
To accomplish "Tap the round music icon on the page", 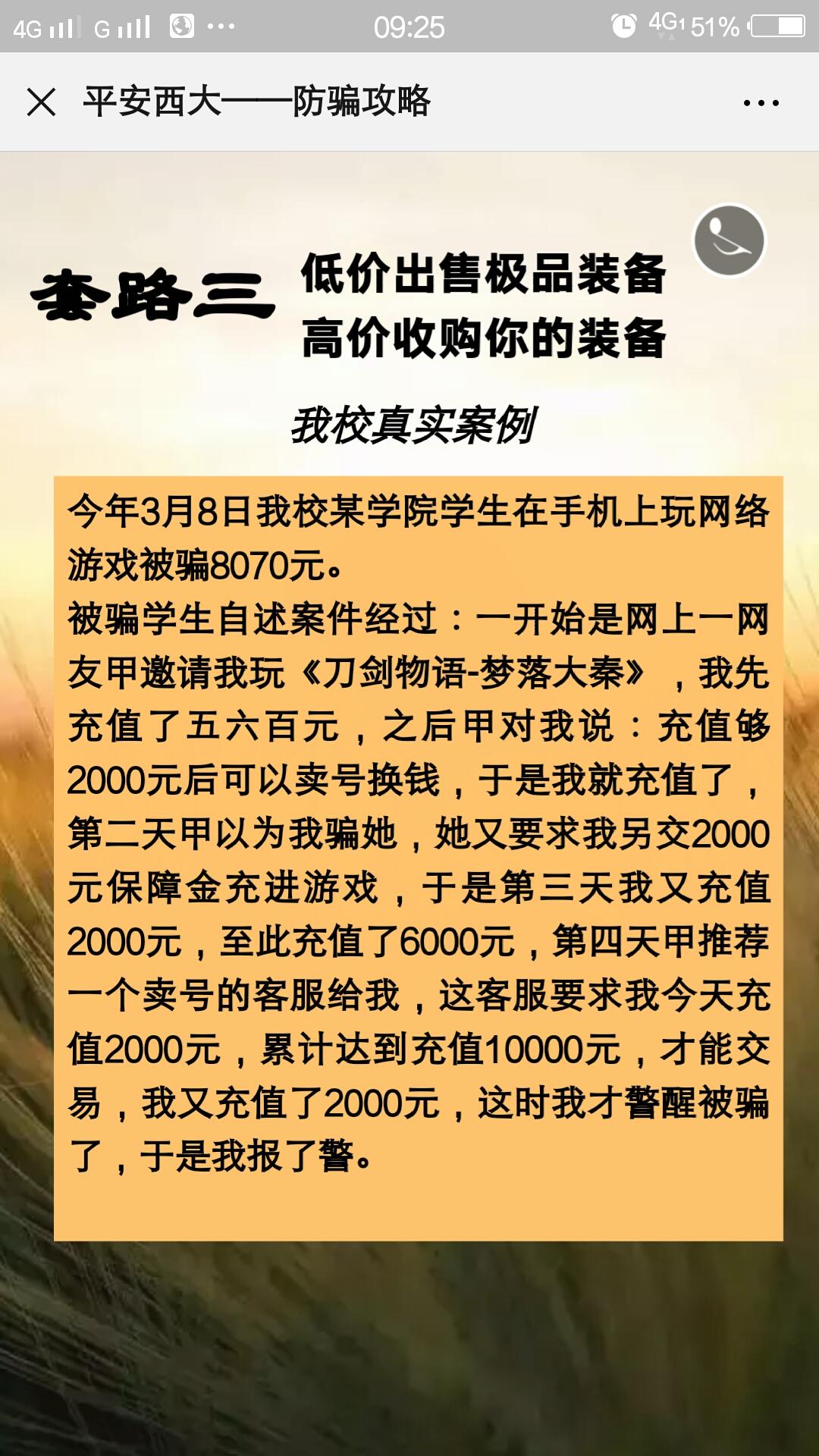I will click(x=730, y=240).
